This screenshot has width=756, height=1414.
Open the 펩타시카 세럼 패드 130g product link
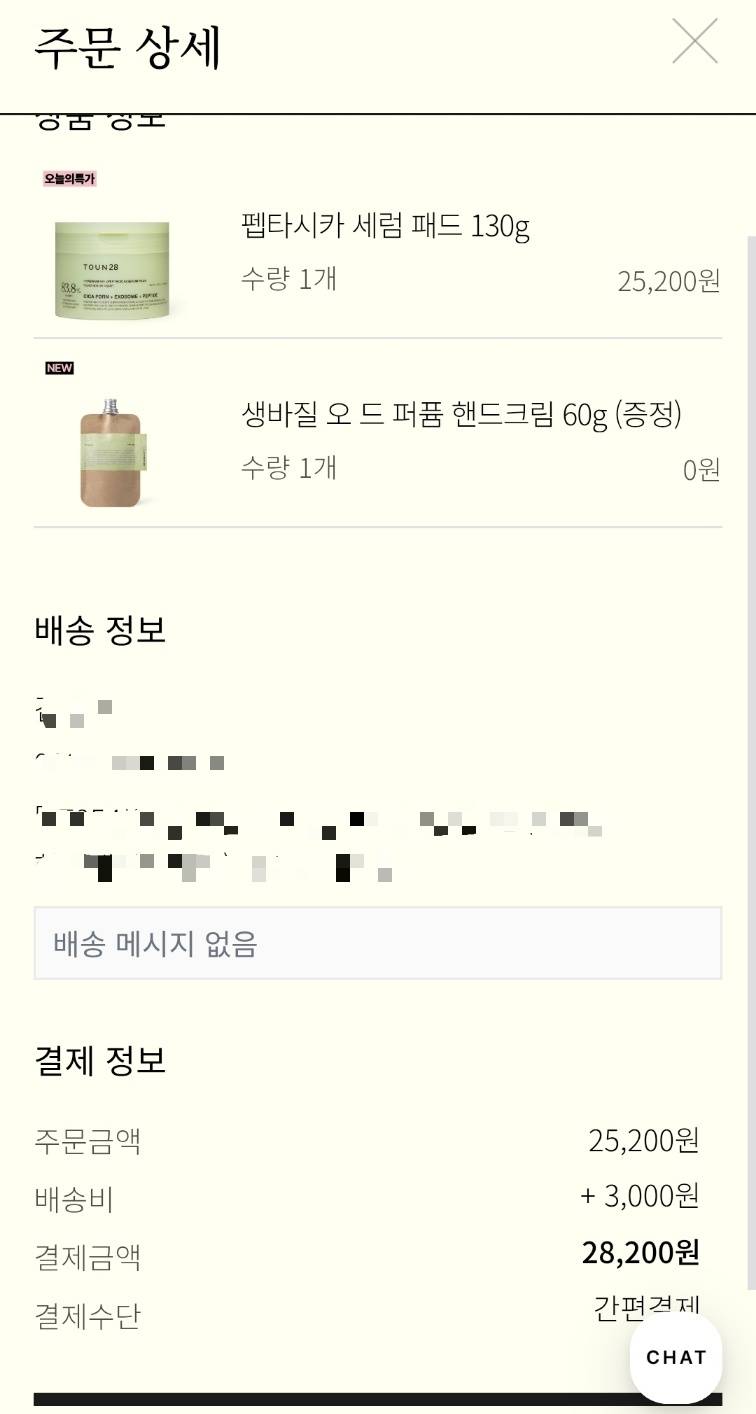(x=383, y=228)
